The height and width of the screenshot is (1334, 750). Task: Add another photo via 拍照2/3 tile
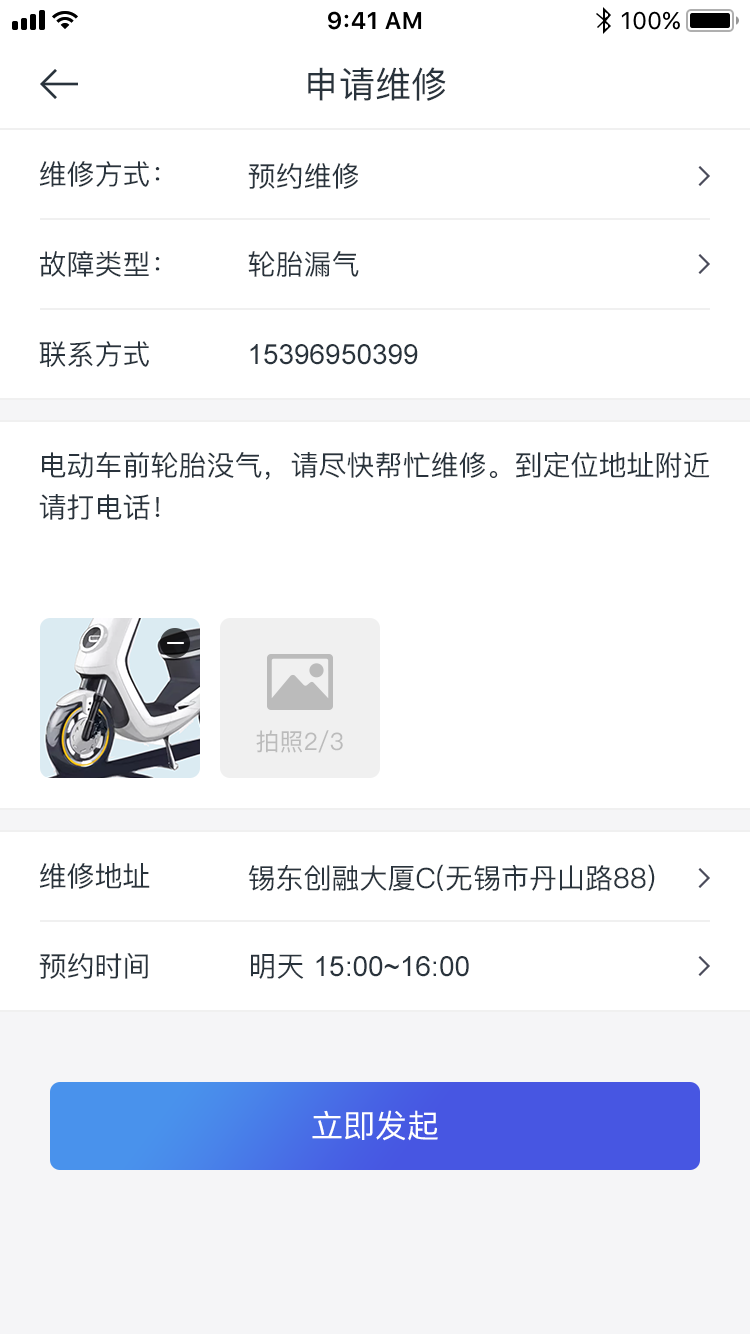click(x=300, y=698)
